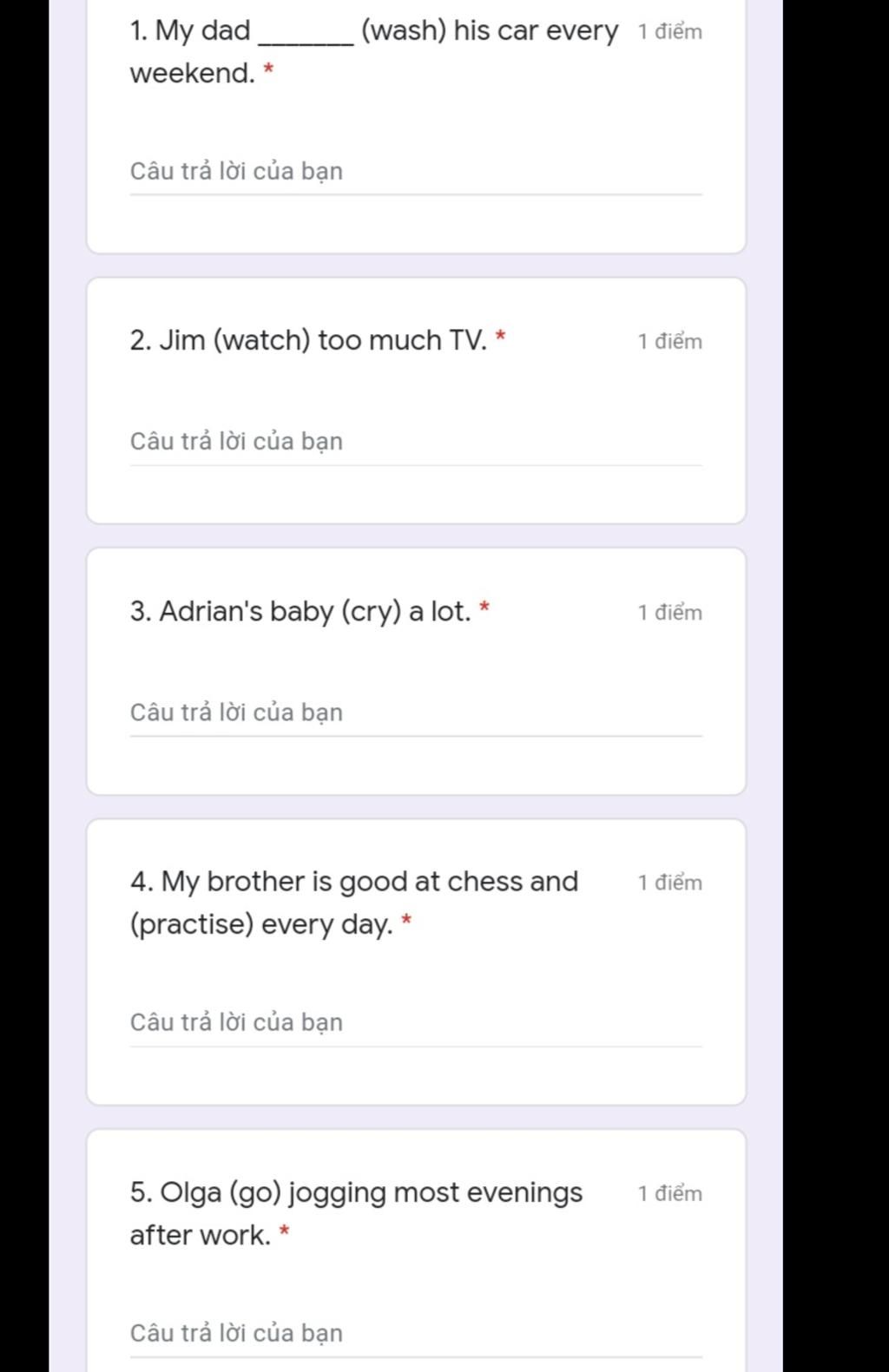Viewport: 889px width, 1372px height.
Task: Focus answer box for Jim (watch) question
Action: pos(415,442)
